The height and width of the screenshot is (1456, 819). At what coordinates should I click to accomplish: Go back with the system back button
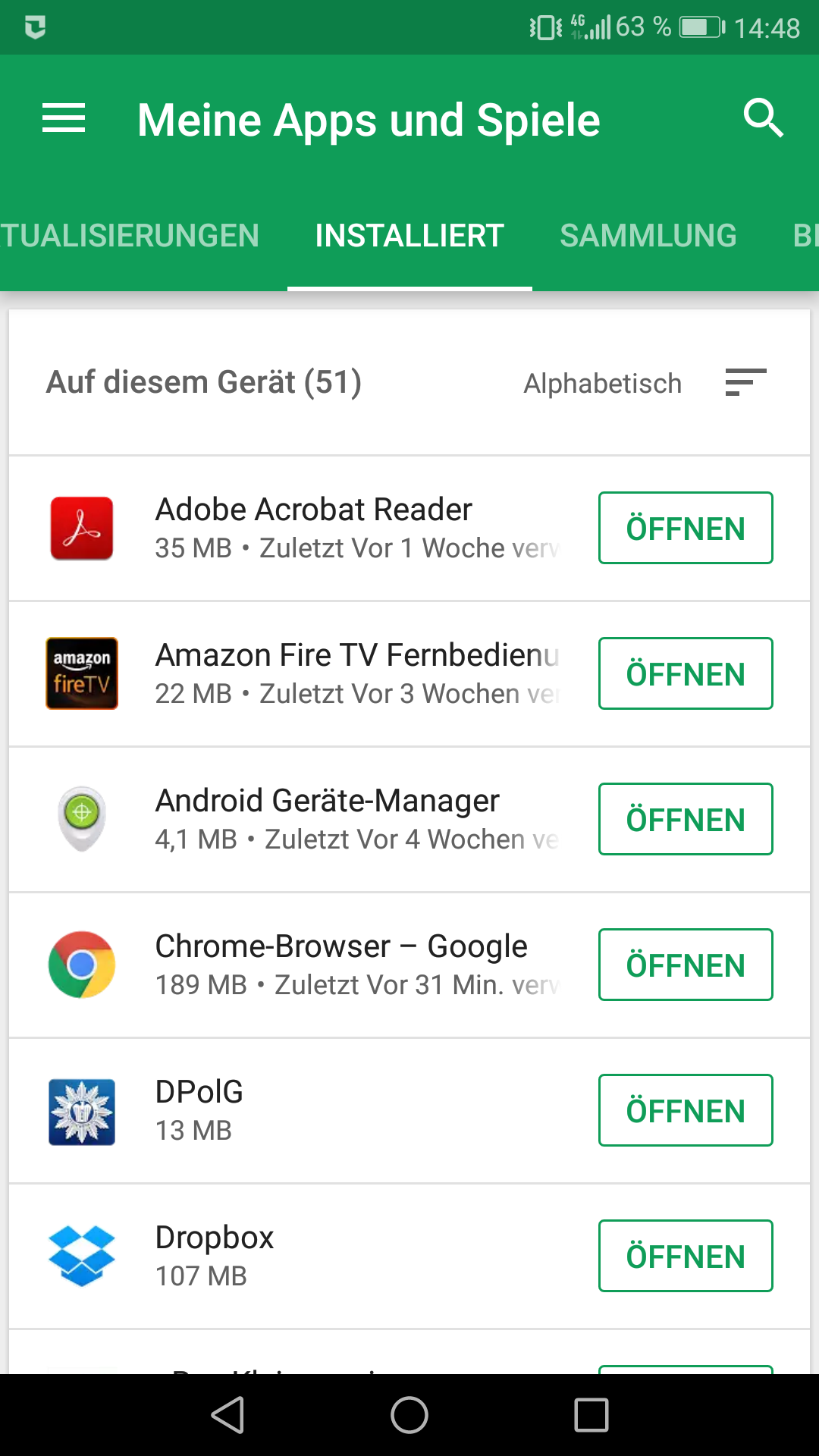(x=227, y=1415)
